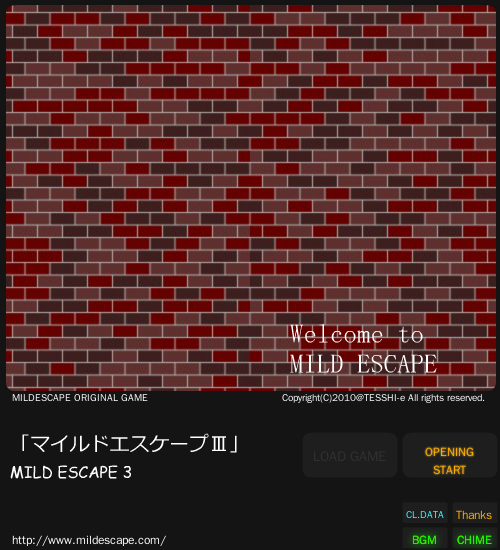The image size is (500, 550).
Task: Toggle the BGM sound
Action: pyautogui.click(x=425, y=539)
